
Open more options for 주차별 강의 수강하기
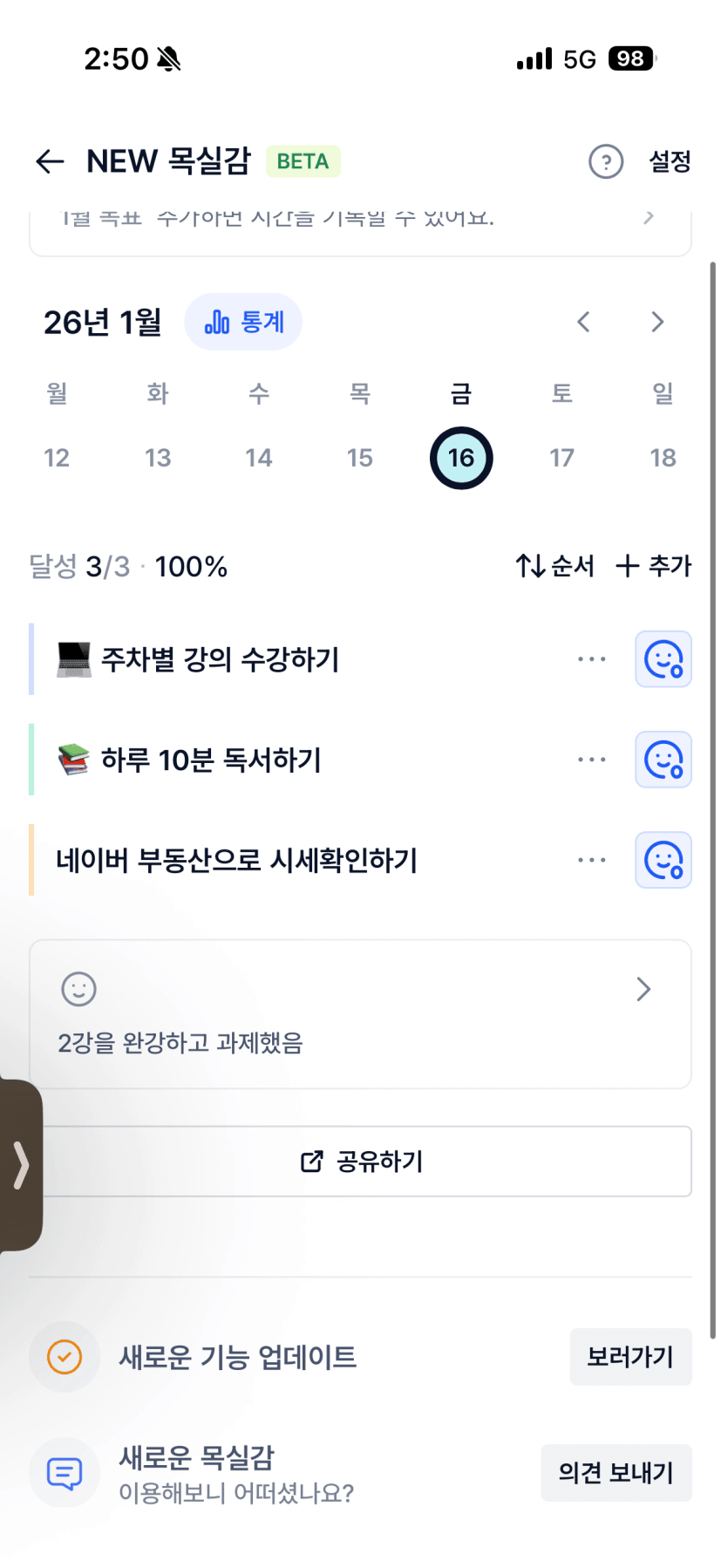tap(592, 659)
